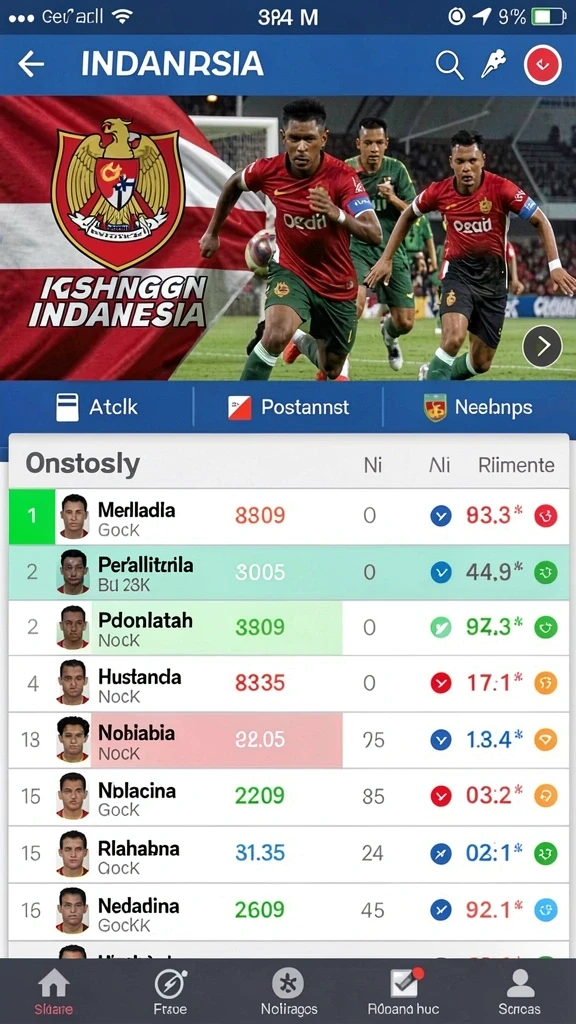The height and width of the screenshot is (1024, 576).
Task: Open player row Nobiabia
Action: tap(289, 740)
